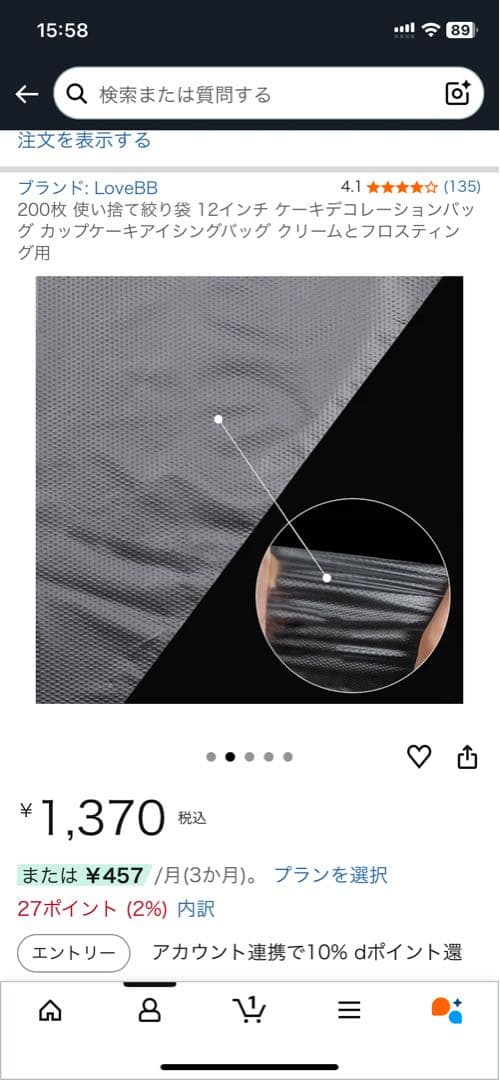Share this product
500x1080 pixels.
pos(468,756)
